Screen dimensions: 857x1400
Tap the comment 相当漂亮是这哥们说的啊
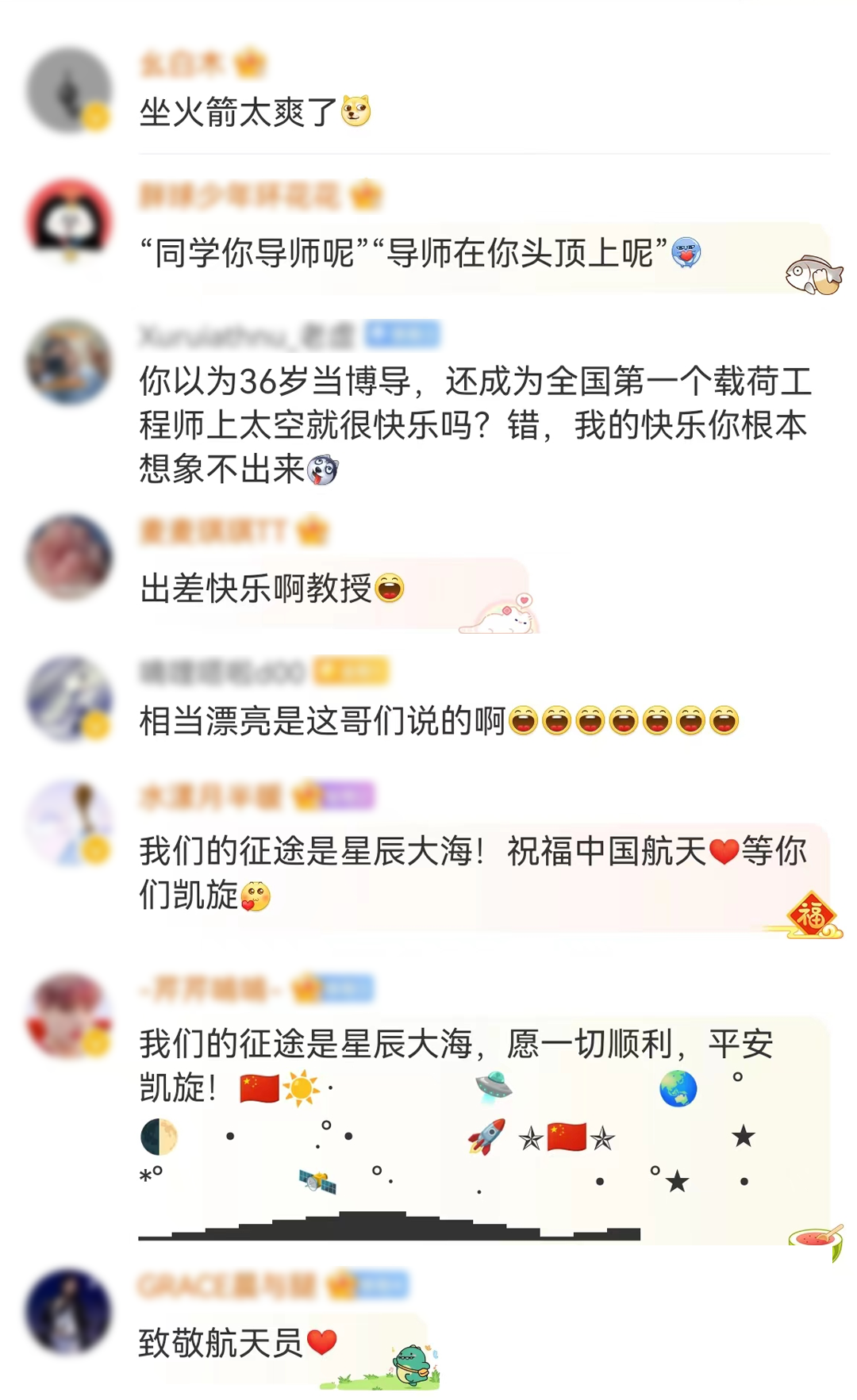(440, 721)
